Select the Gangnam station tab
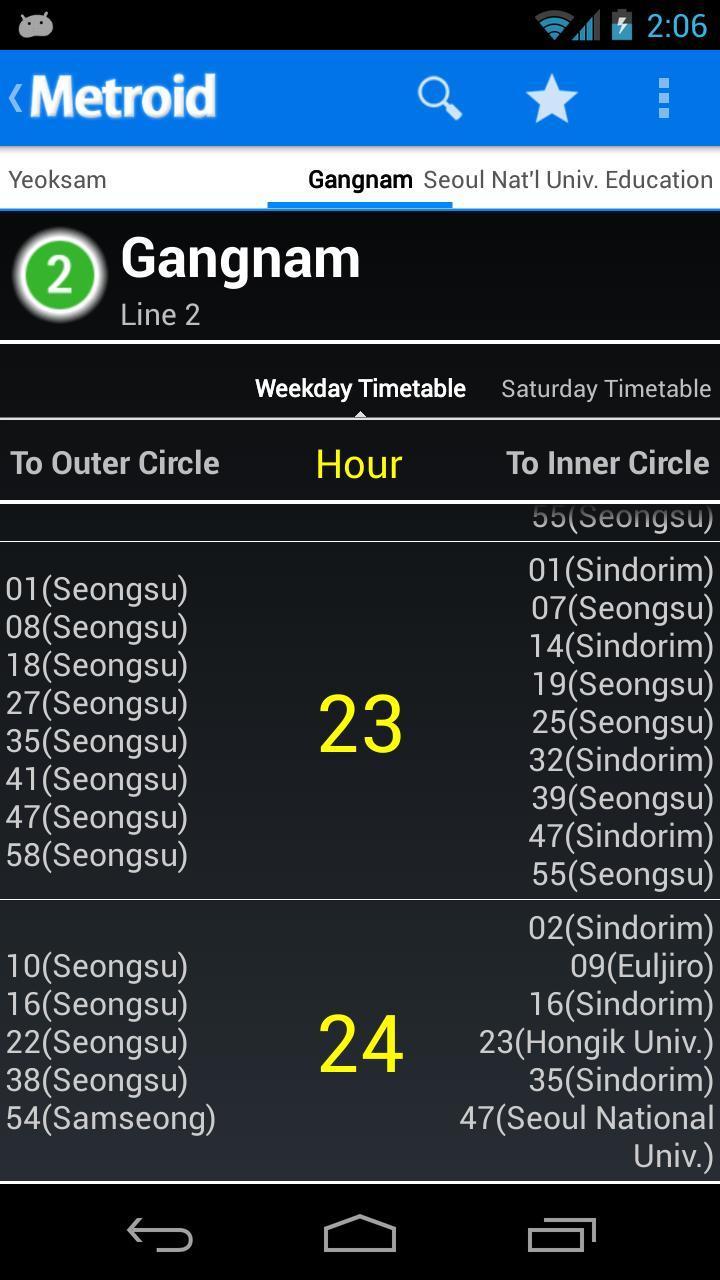 tap(360, 180)
